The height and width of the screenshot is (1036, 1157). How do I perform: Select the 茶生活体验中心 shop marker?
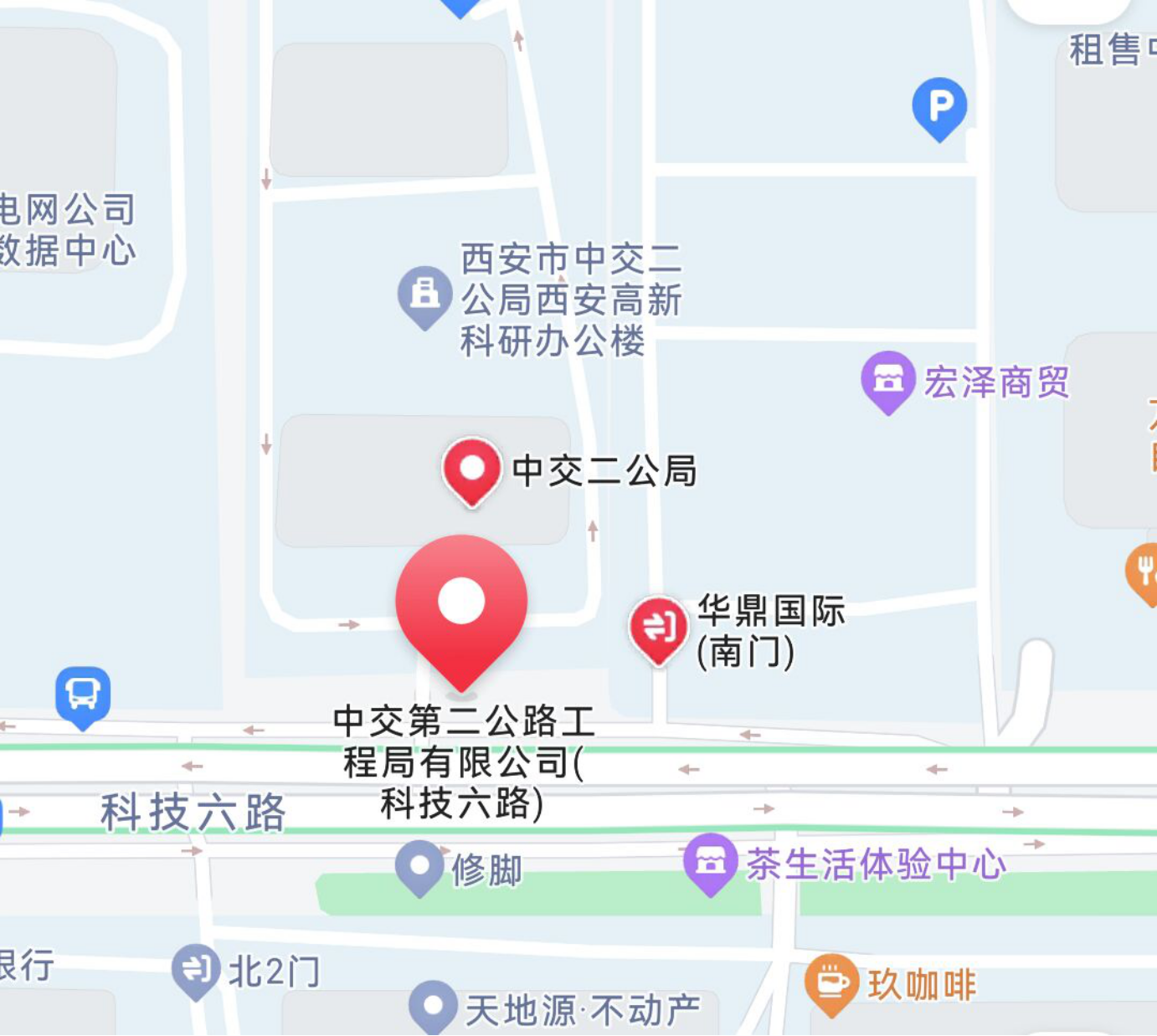[710, 862]
